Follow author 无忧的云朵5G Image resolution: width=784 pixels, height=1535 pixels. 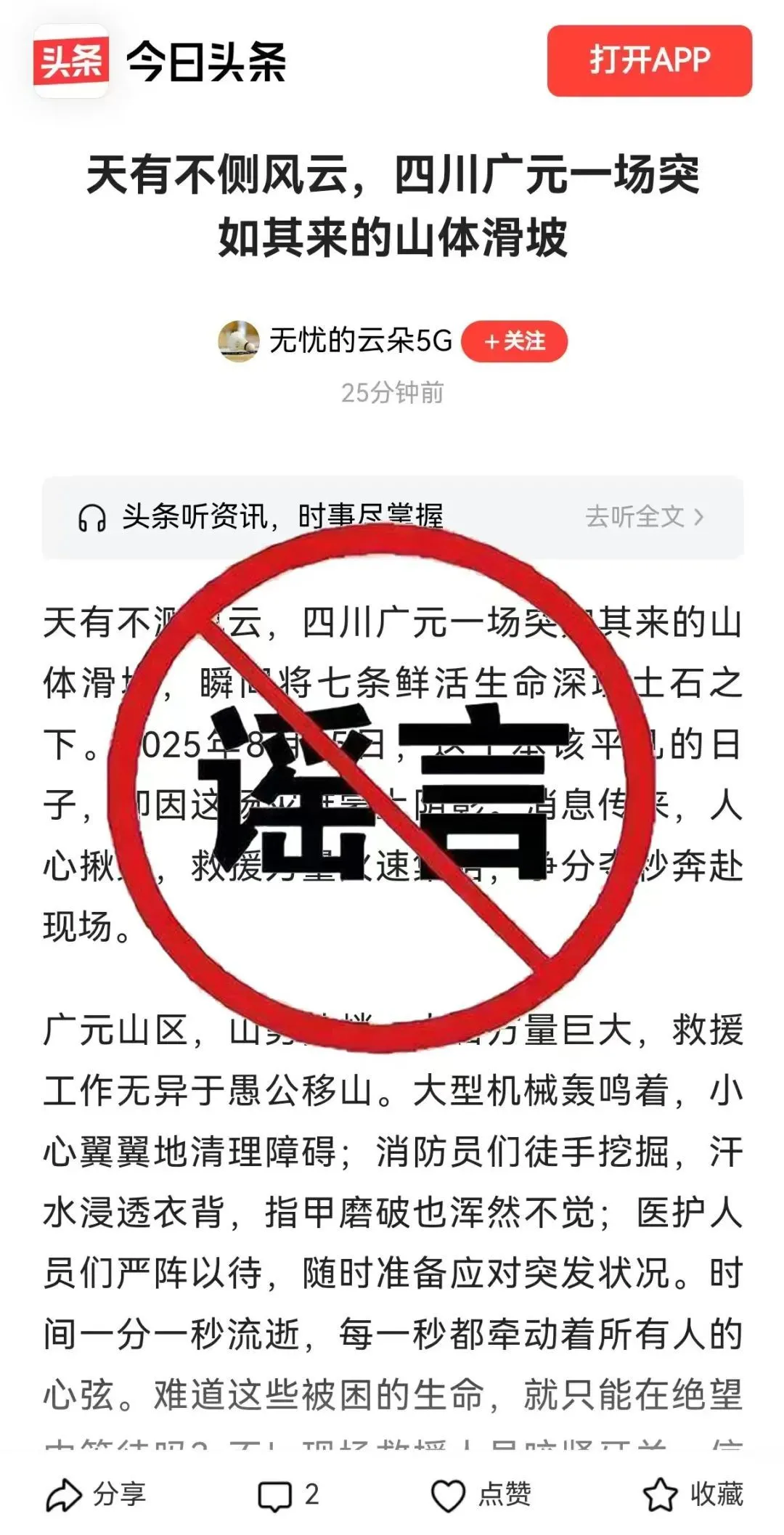pos(515,341)
